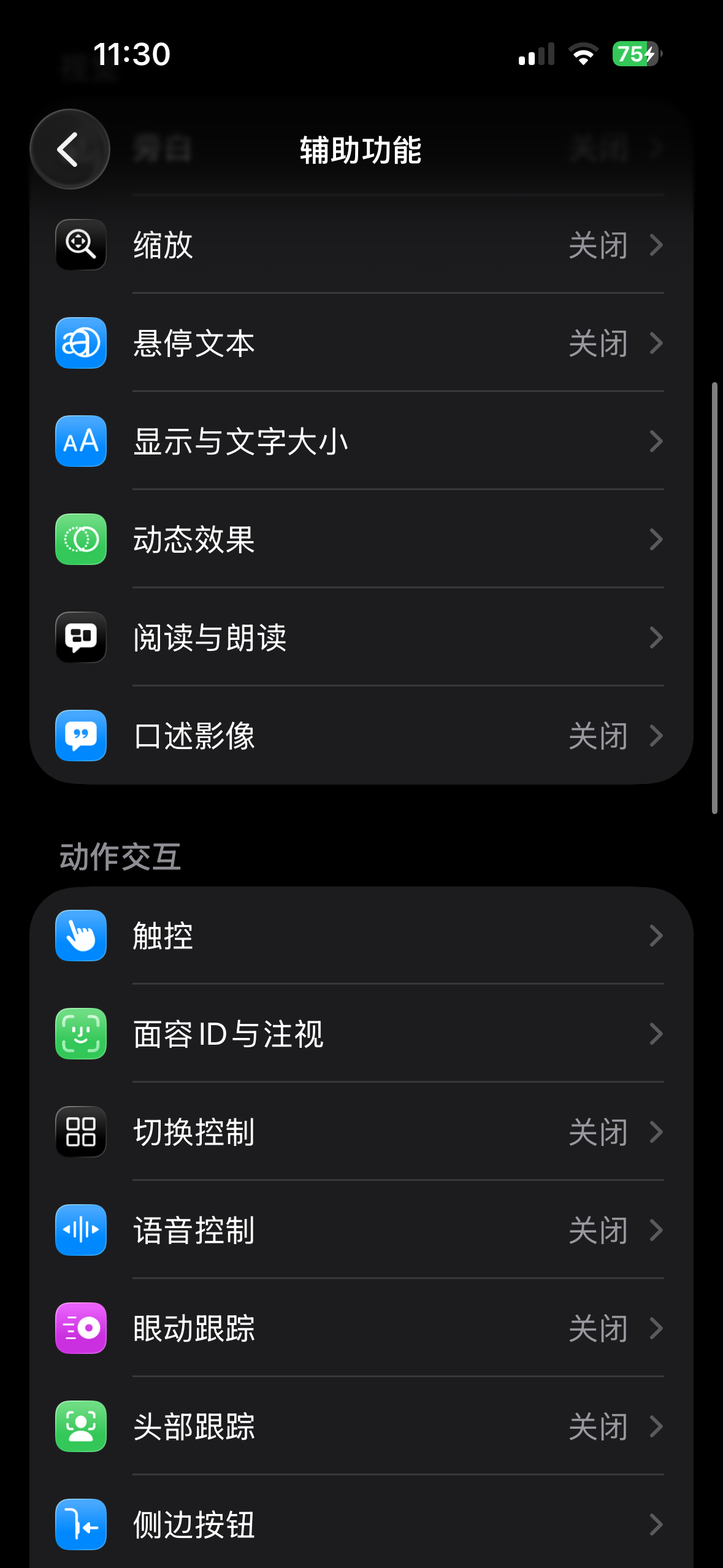Expand the 缩放 row via its chevron

pos(656,245)
